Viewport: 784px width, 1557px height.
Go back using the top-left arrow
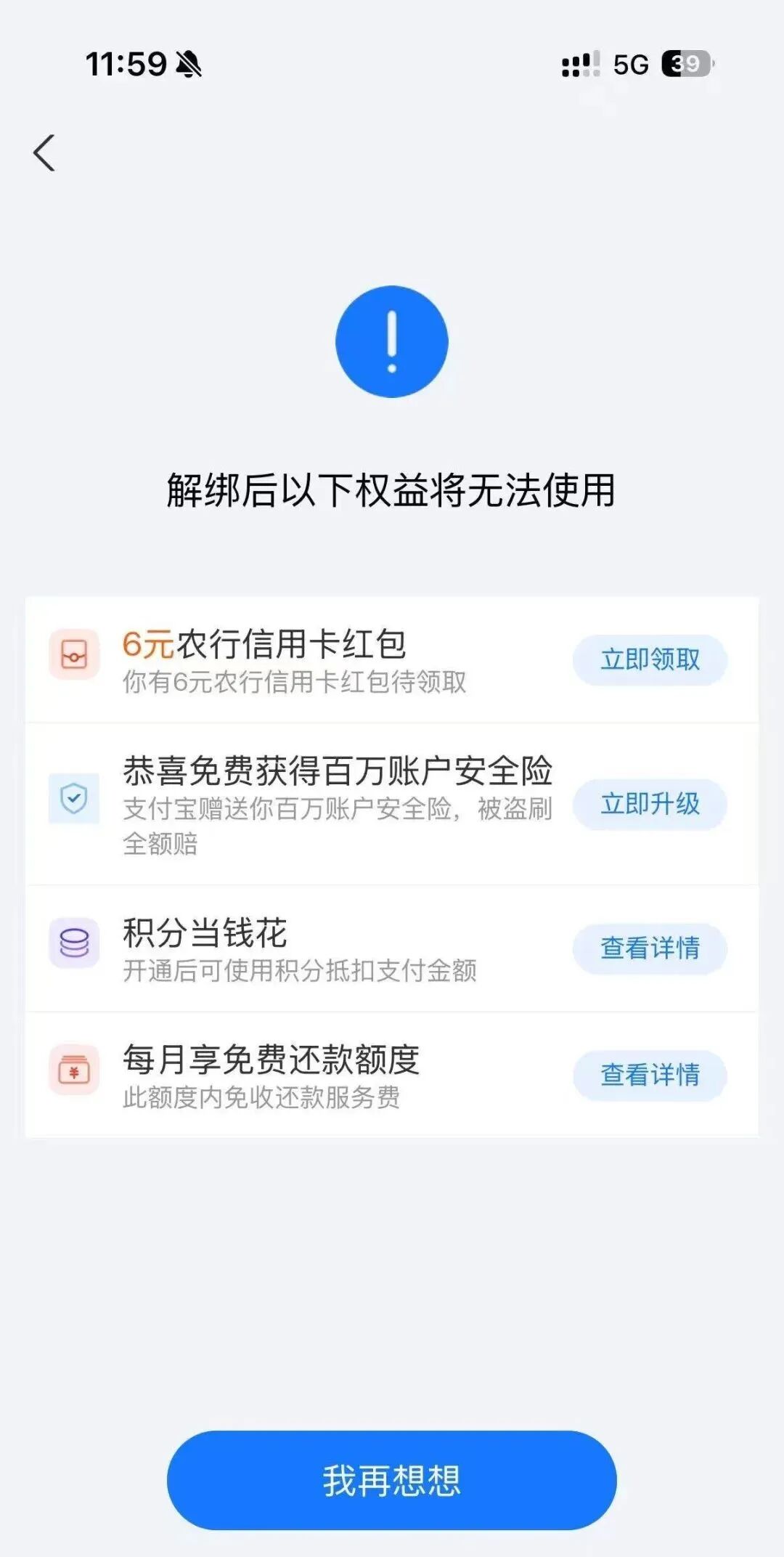[44, 153]
